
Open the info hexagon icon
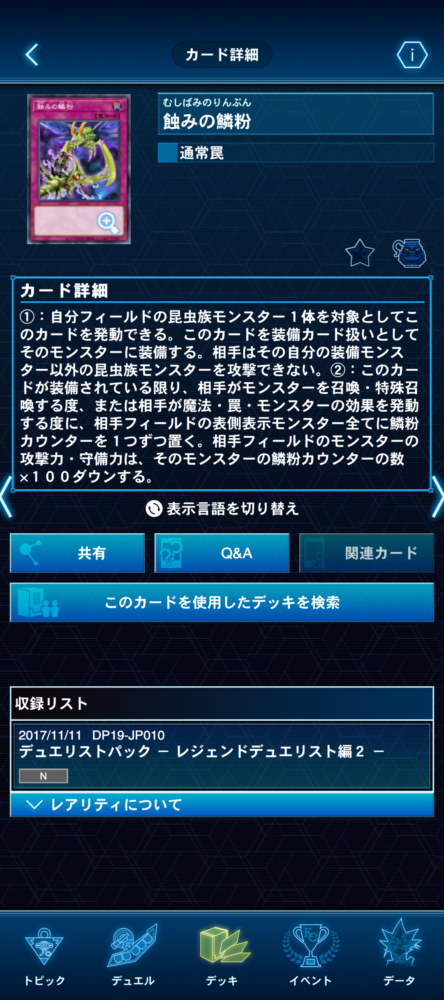(412, 55)
